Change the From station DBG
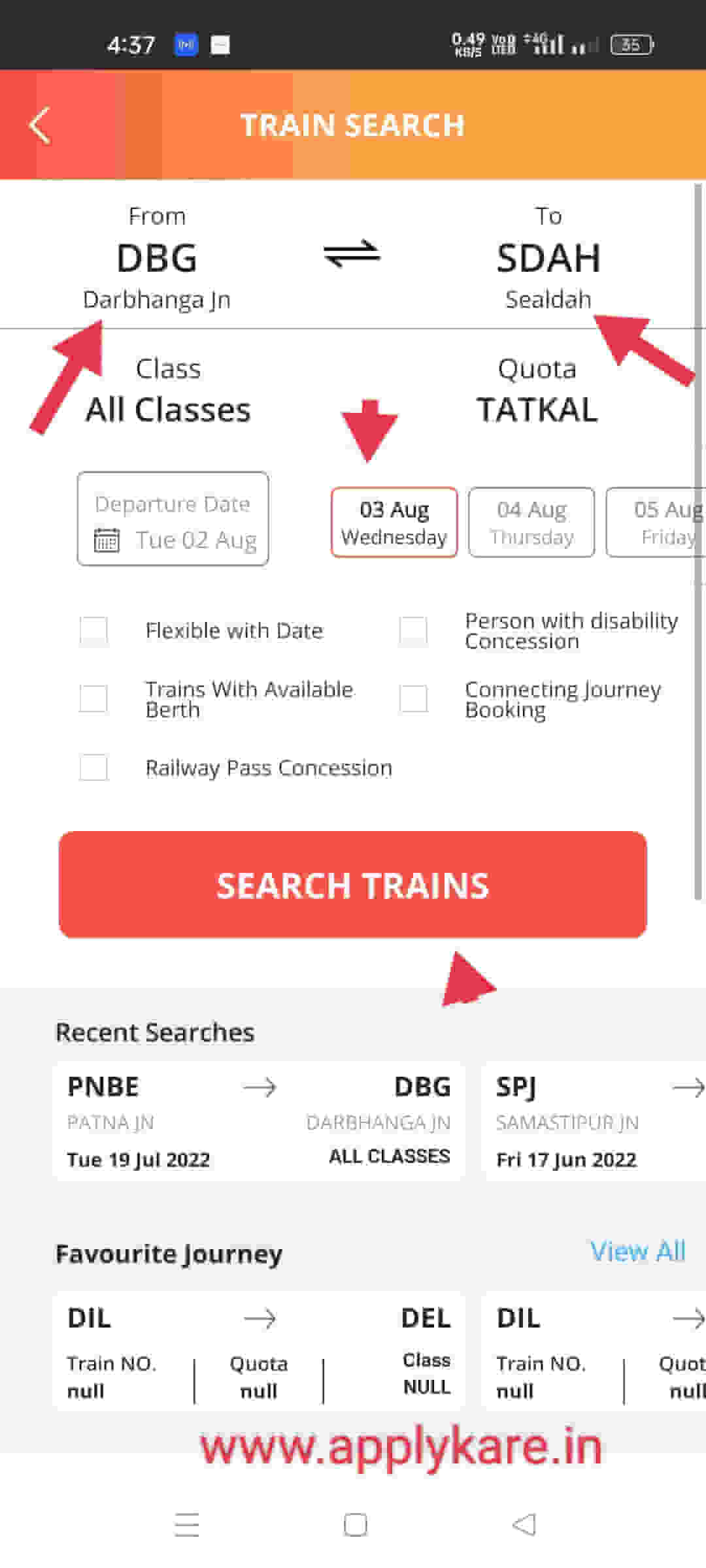706x1568 pixels. pyautogui.click(x=157, y=258)
